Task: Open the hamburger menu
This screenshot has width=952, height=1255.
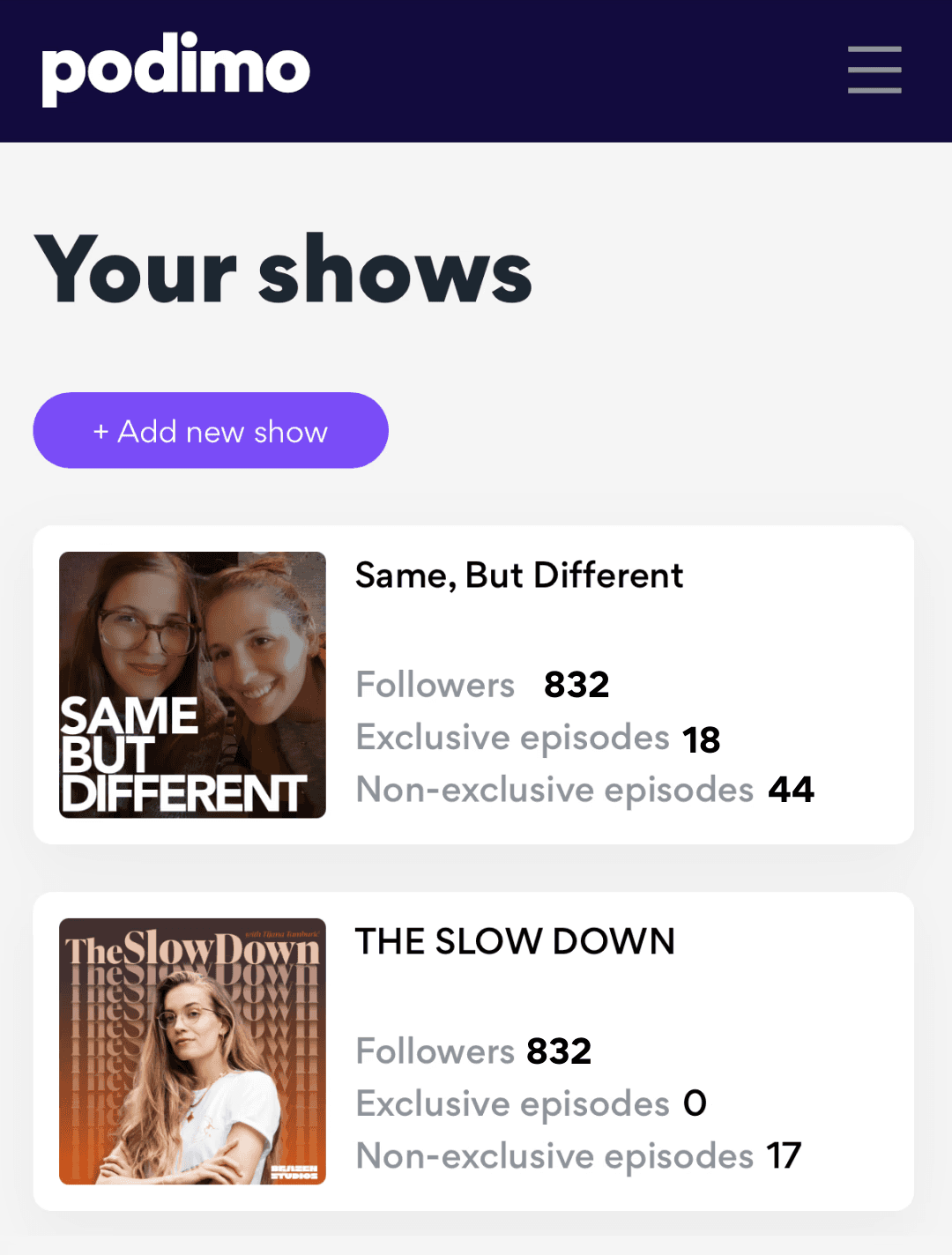Action: (x=874, y=70)
